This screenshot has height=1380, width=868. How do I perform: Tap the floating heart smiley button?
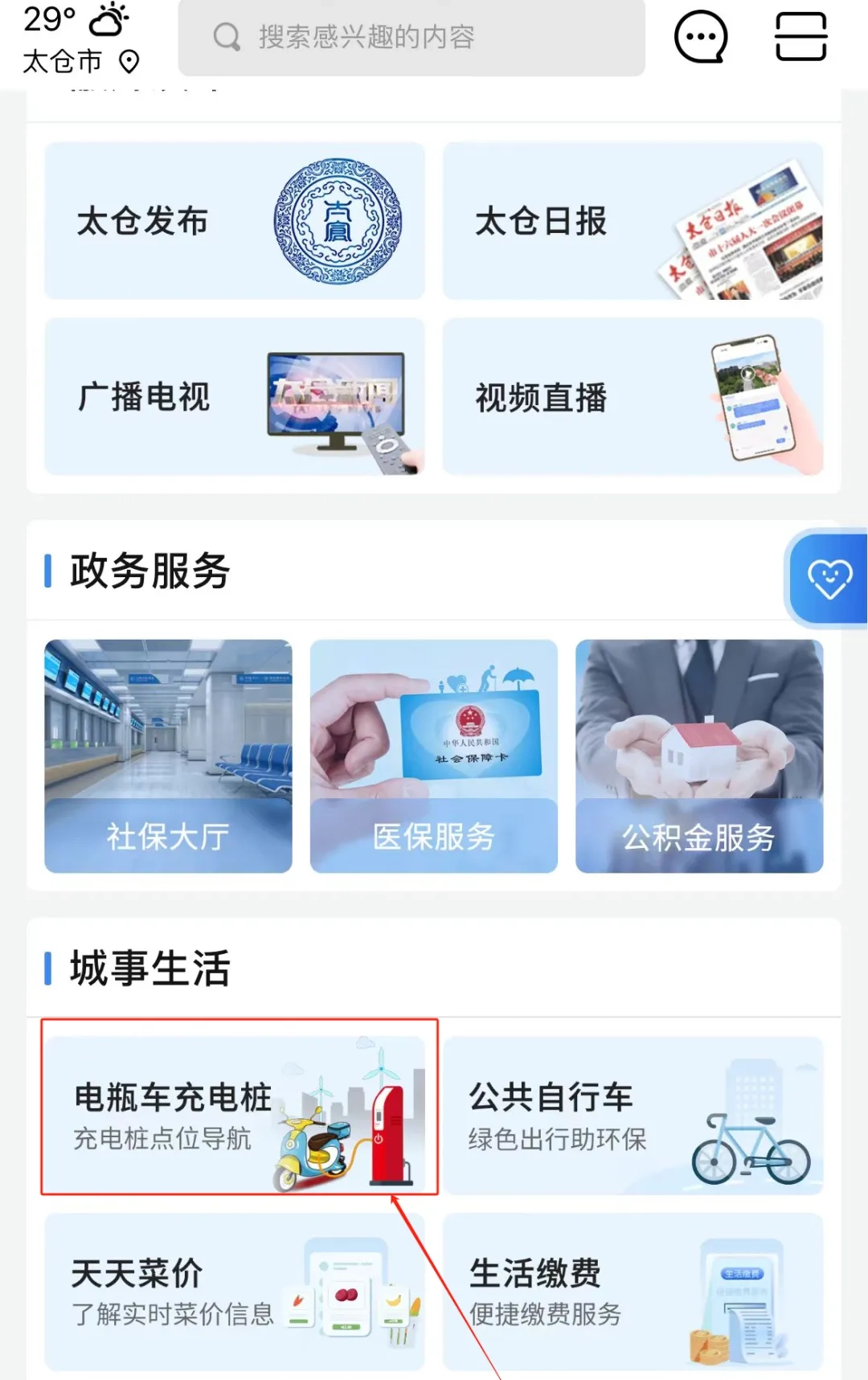point(829,578)
